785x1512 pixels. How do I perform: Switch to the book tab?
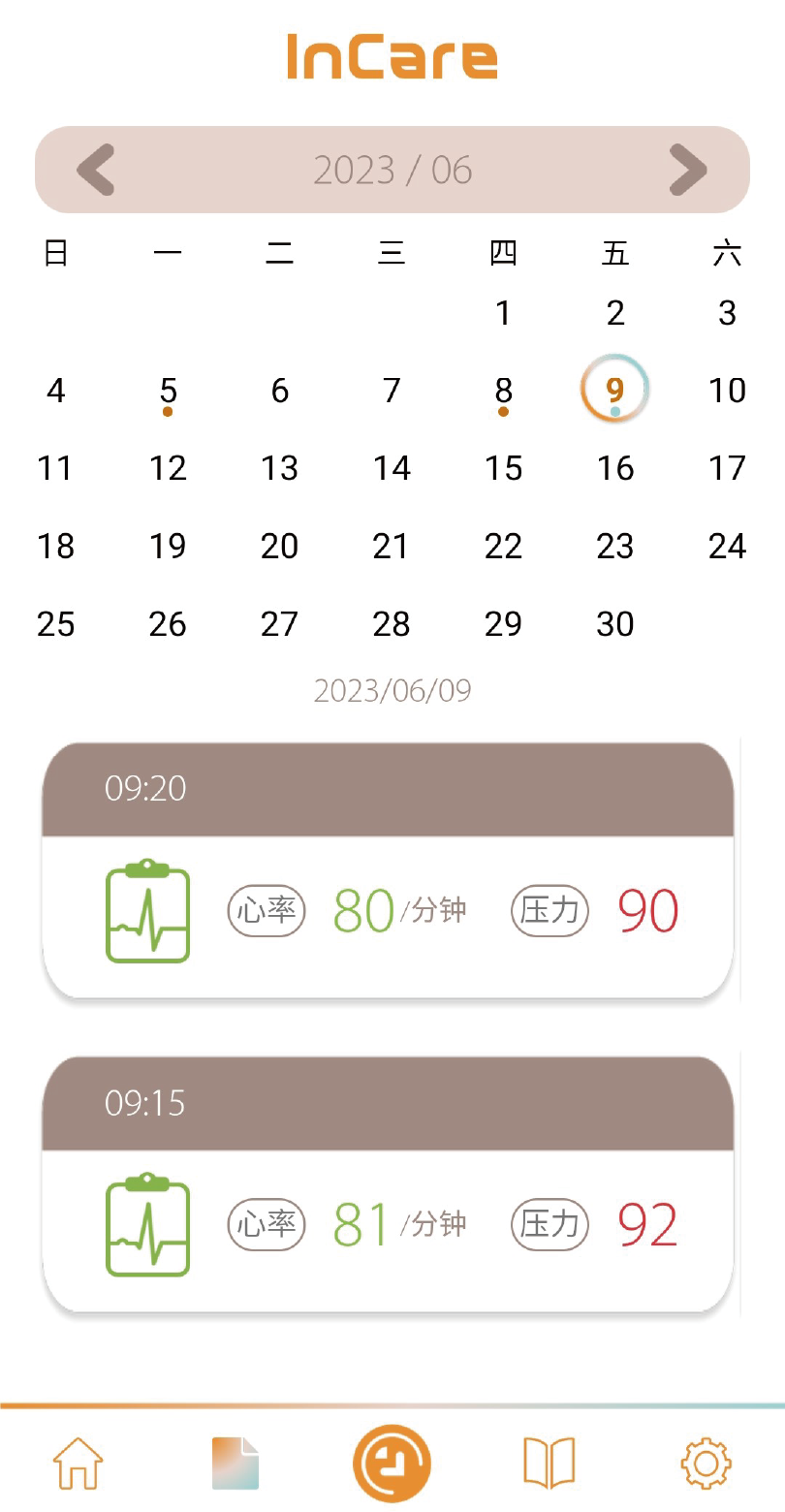point(549,1463)
